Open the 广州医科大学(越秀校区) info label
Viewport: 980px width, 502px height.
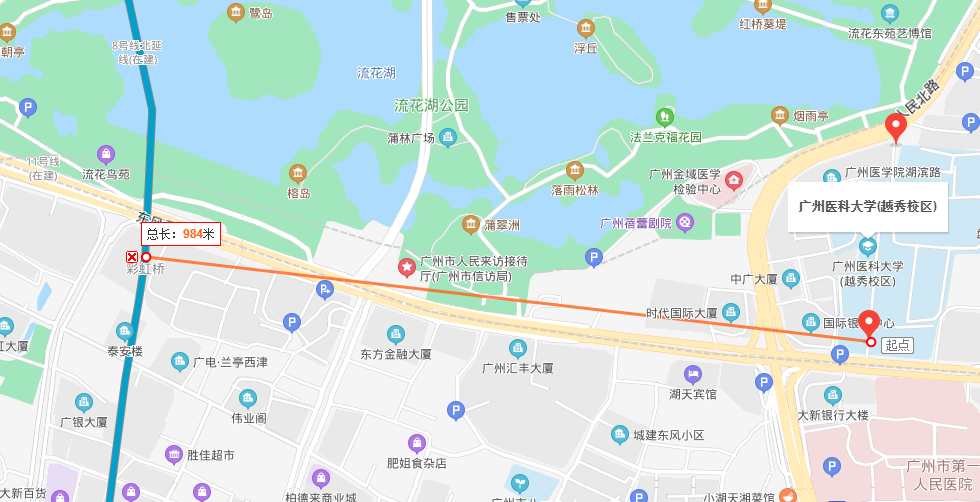click(868, 207)
